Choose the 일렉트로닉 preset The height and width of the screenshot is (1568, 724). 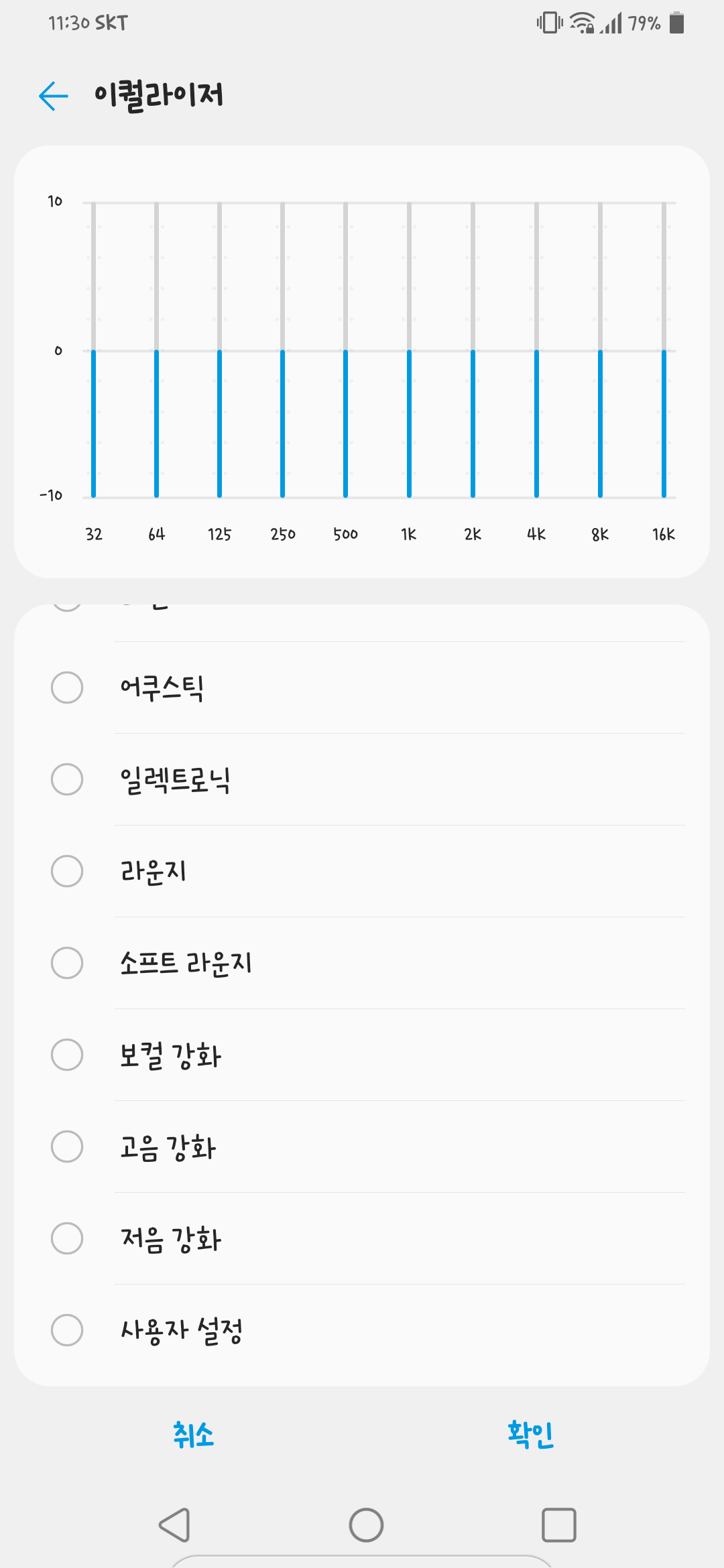(x=362, y=779)
